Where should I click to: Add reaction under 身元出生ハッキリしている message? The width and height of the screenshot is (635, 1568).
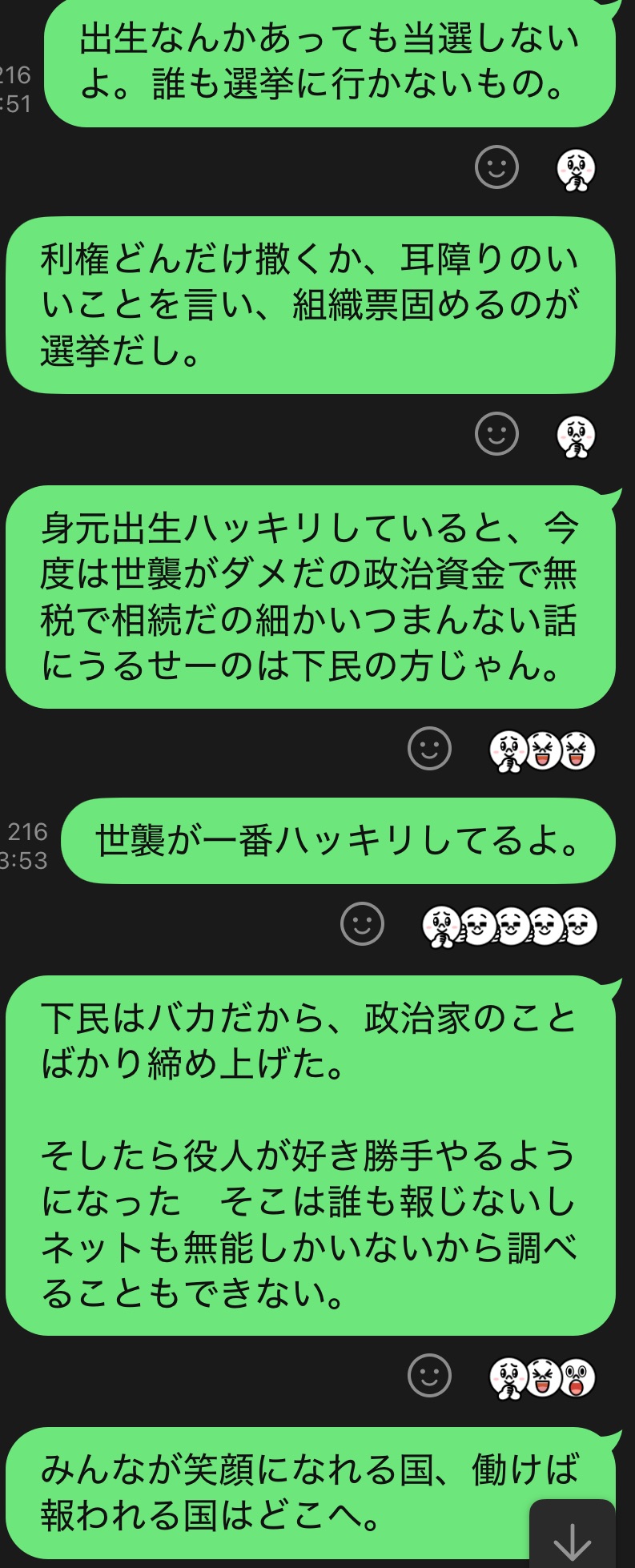coord(429,749)
